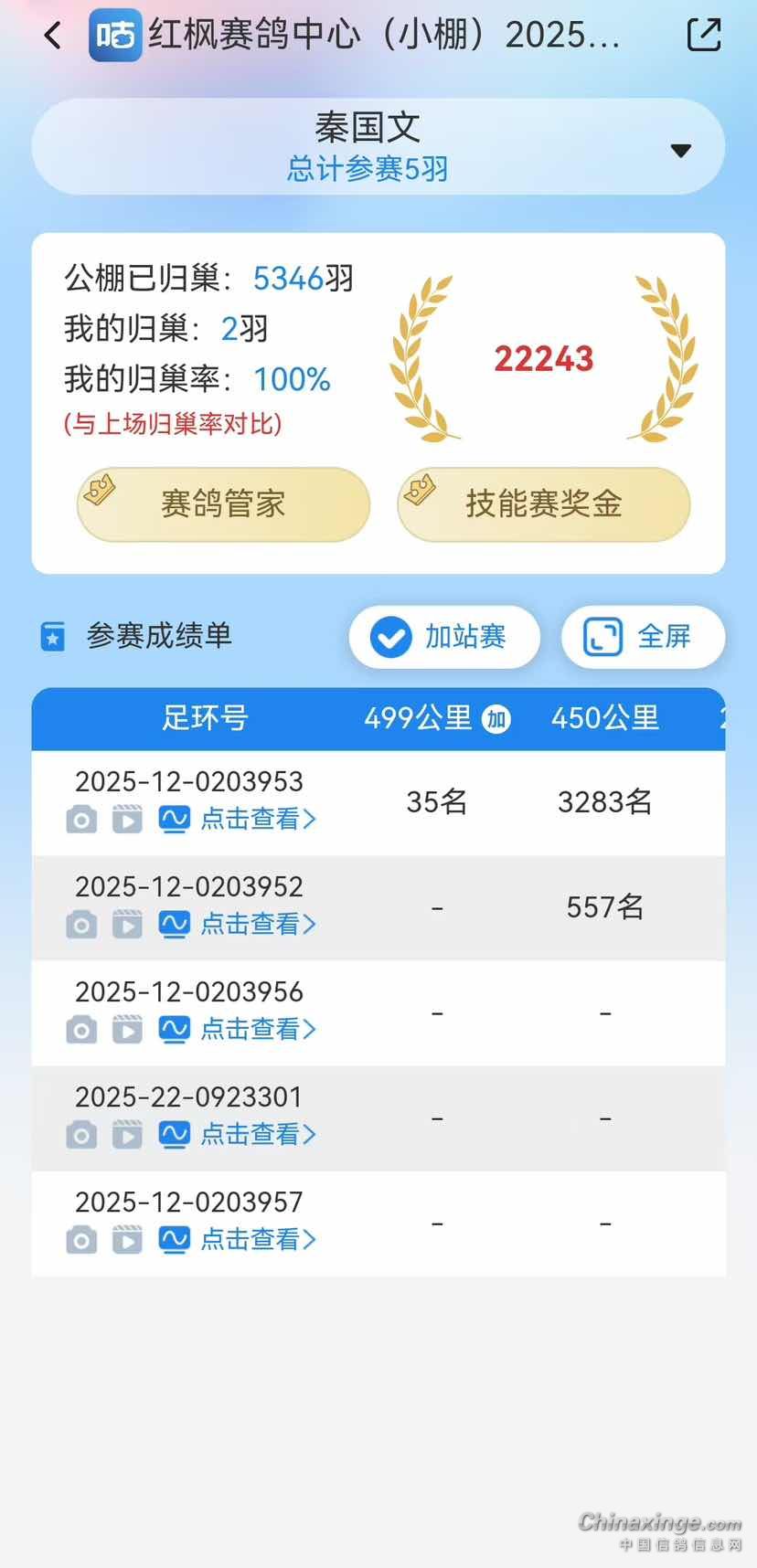Play video of pigeon 2025-12-0203952
Screen dimensions: 757x1568
[x=127, y=925]
